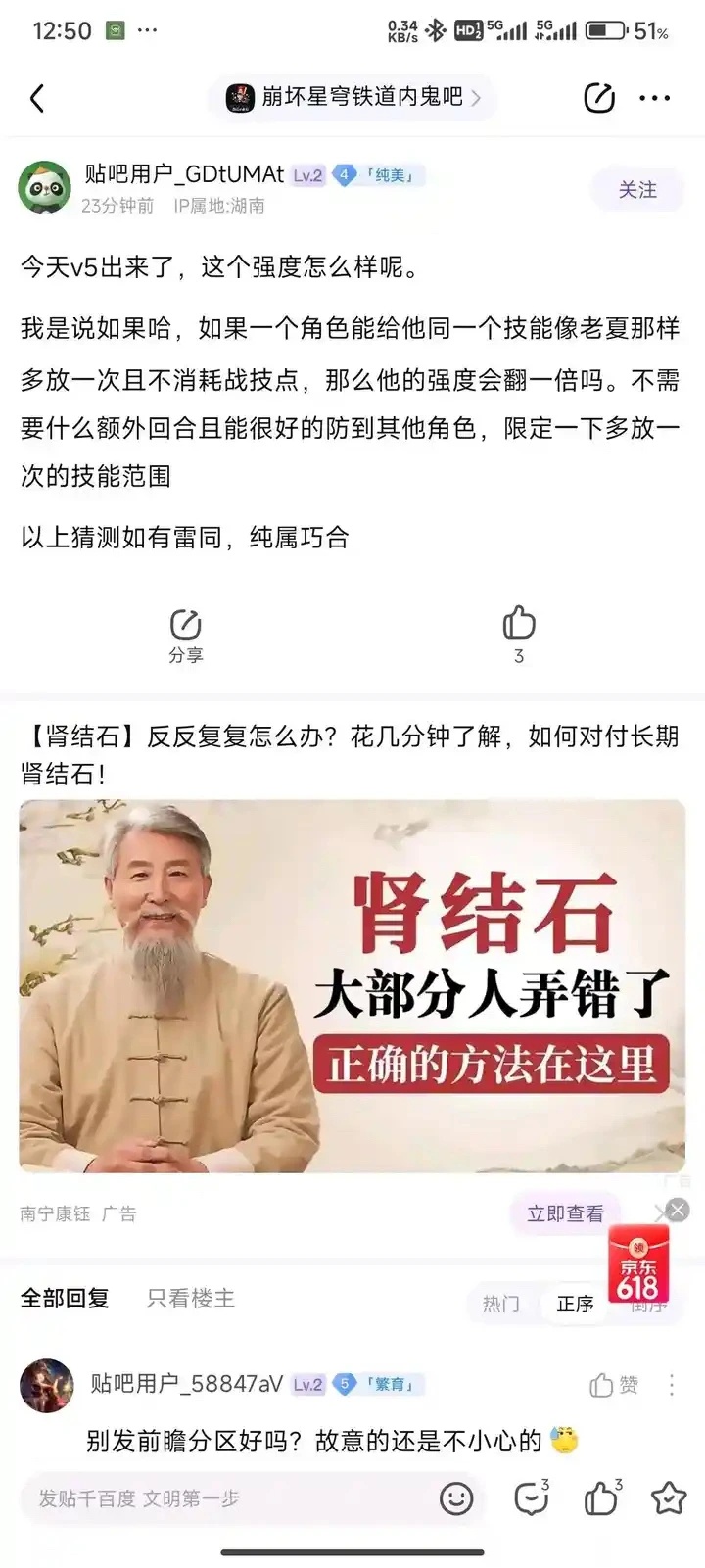This screenshot has width=705, height=1568.
Task: Follow the poster with the 关注 button
Action: point(637,190)
